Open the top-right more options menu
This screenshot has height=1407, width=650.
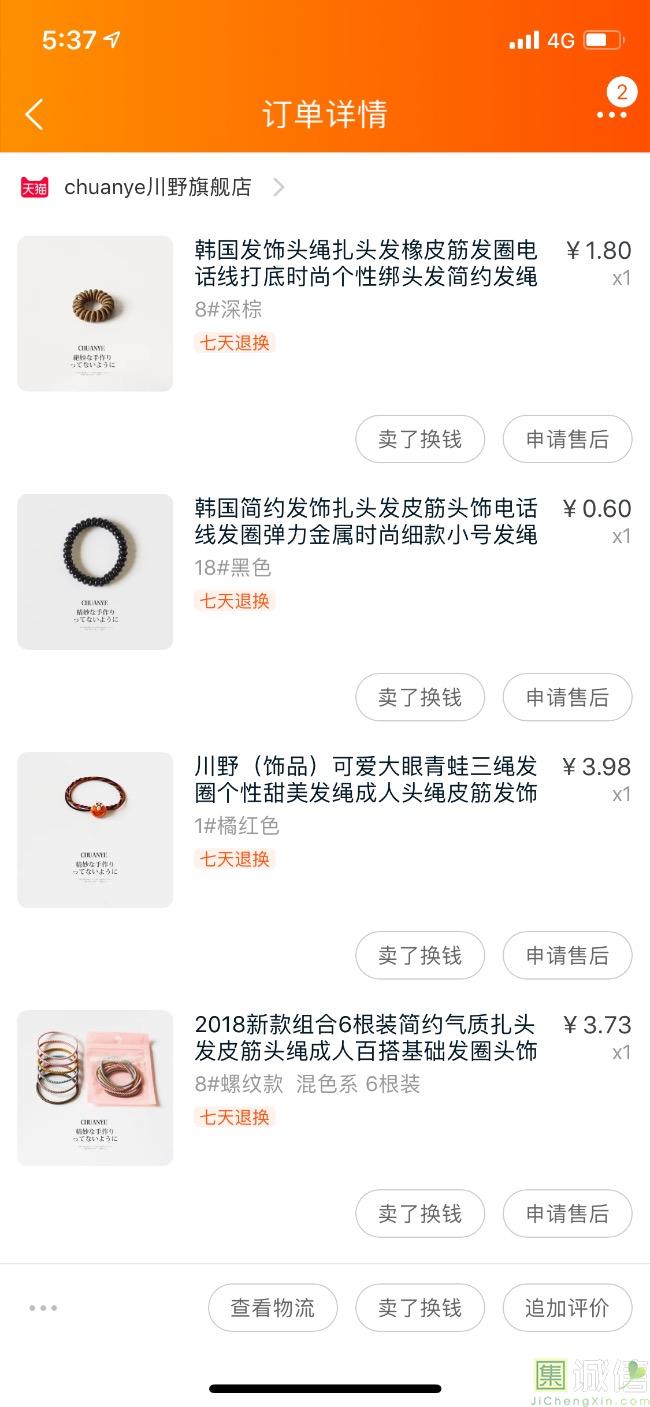pyautogui.click(x=611, y=114)
